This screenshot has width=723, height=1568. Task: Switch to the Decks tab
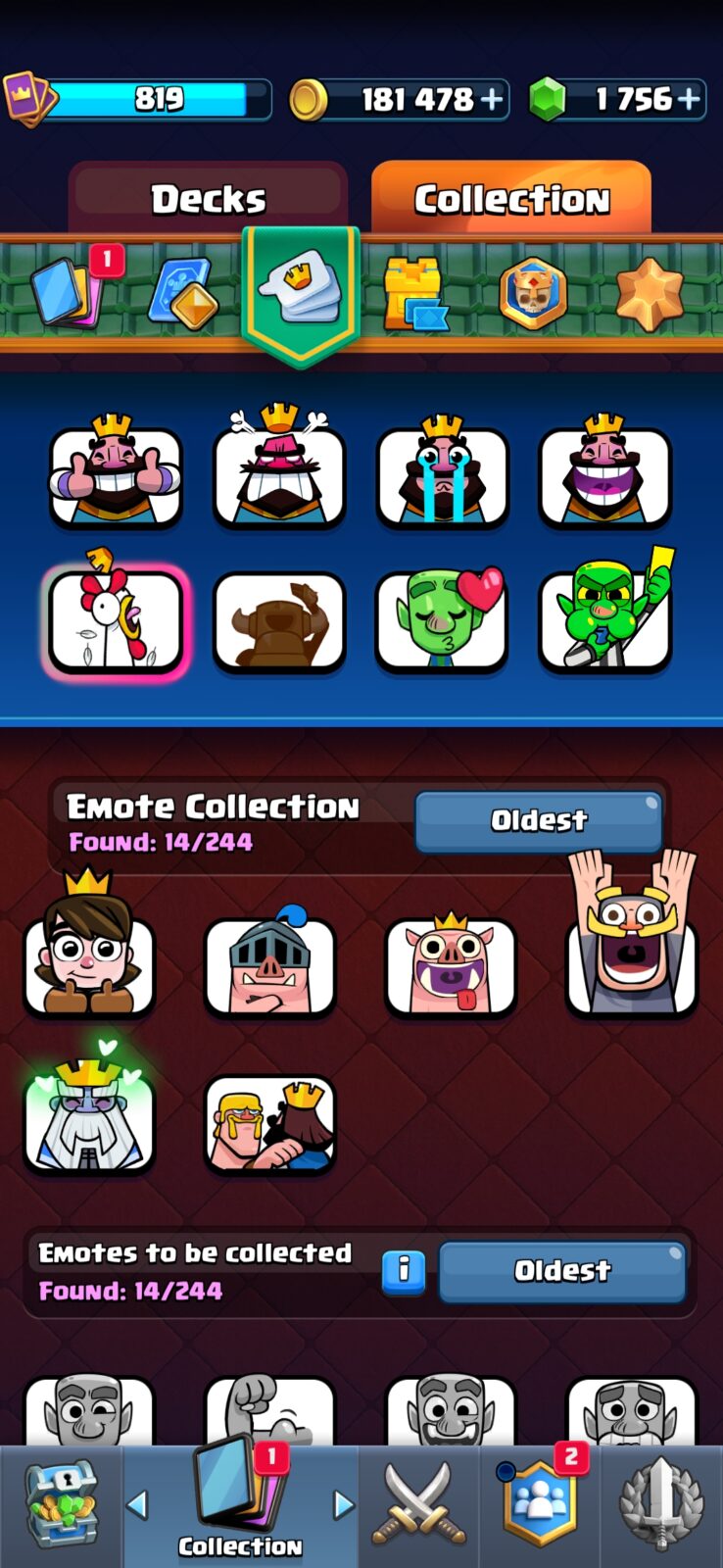point(208,198)
